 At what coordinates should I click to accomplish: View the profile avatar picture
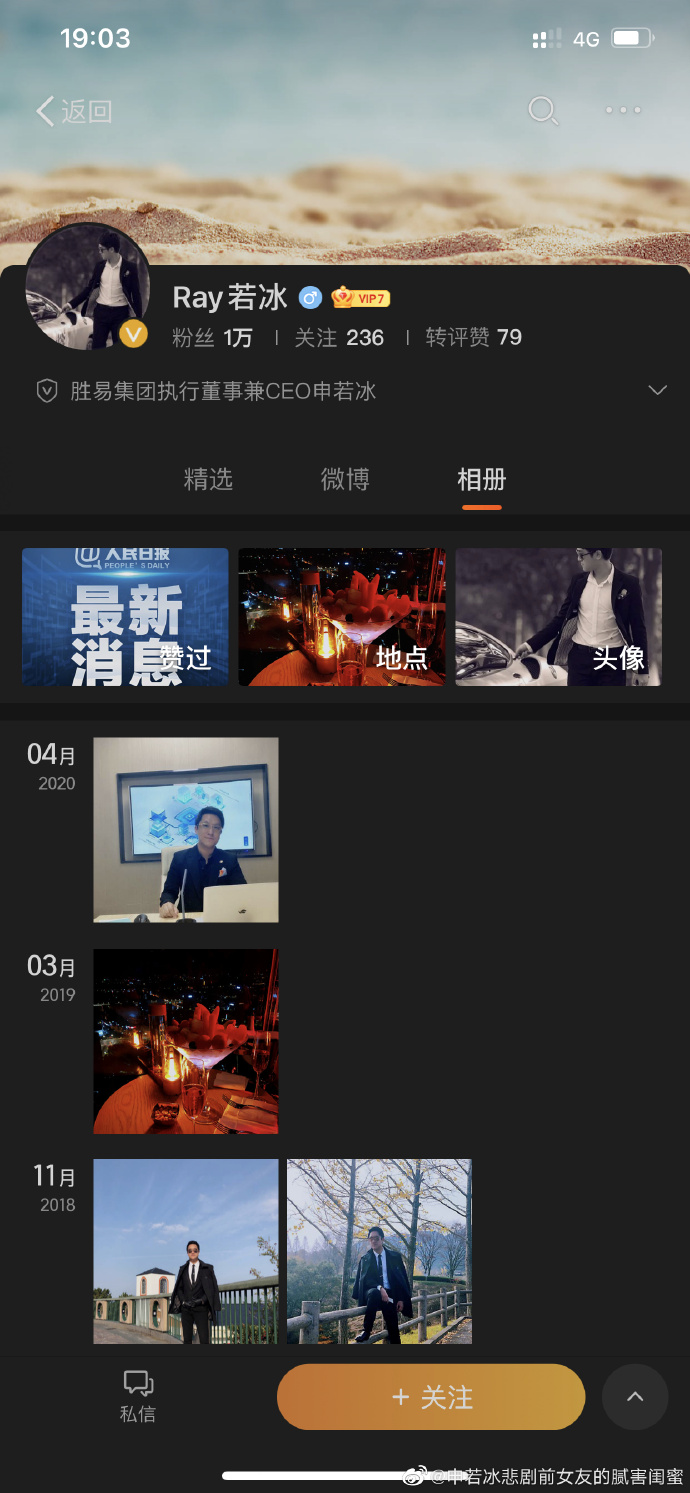(x=88, y=286)
